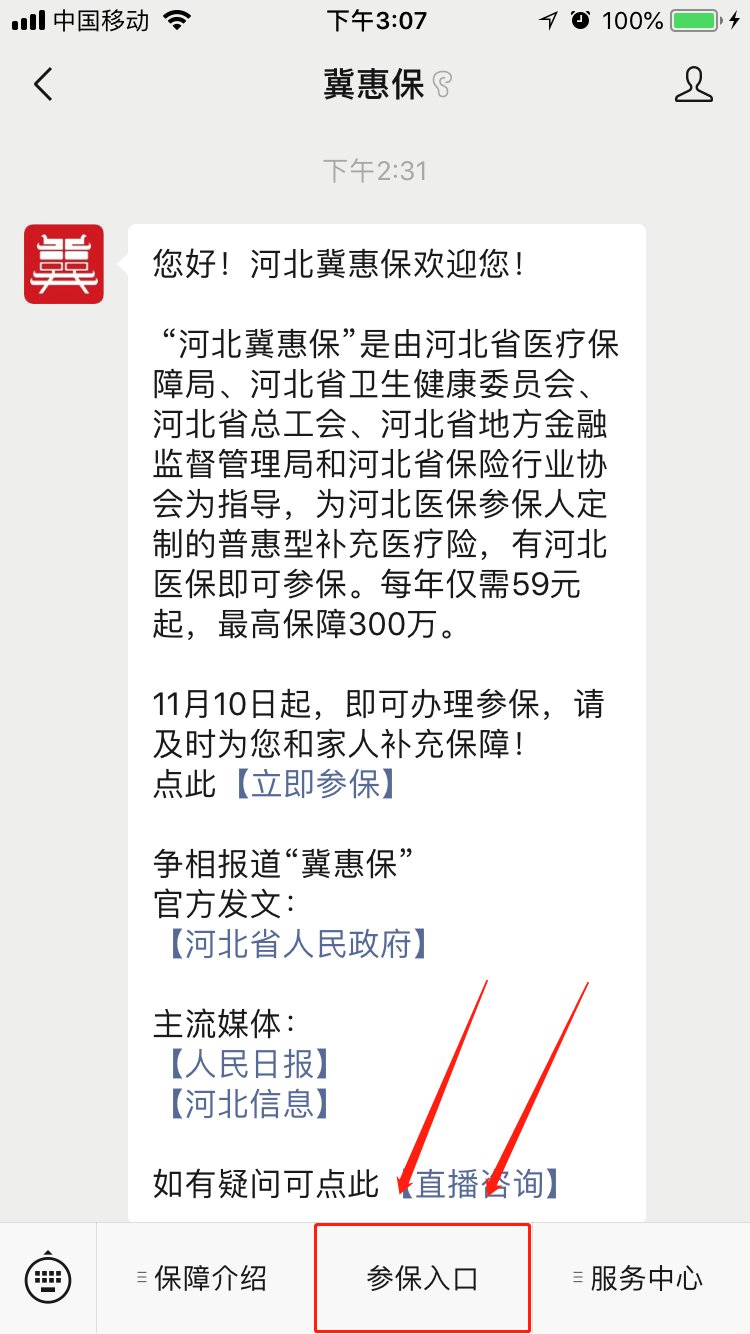Expand the 保障介绍 menu

(x=205, y=1277)
